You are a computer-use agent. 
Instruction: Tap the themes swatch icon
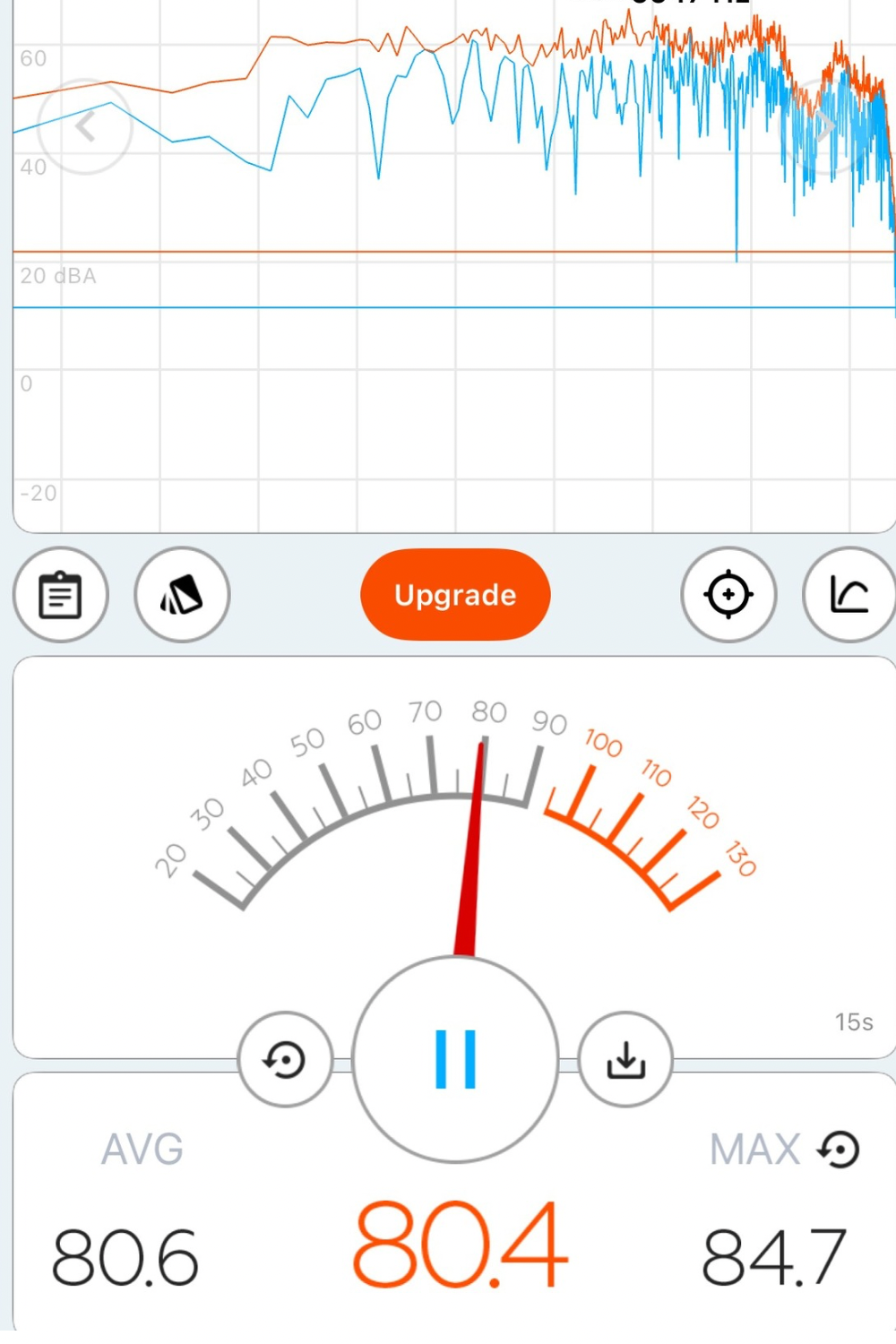tap(182, 595)
